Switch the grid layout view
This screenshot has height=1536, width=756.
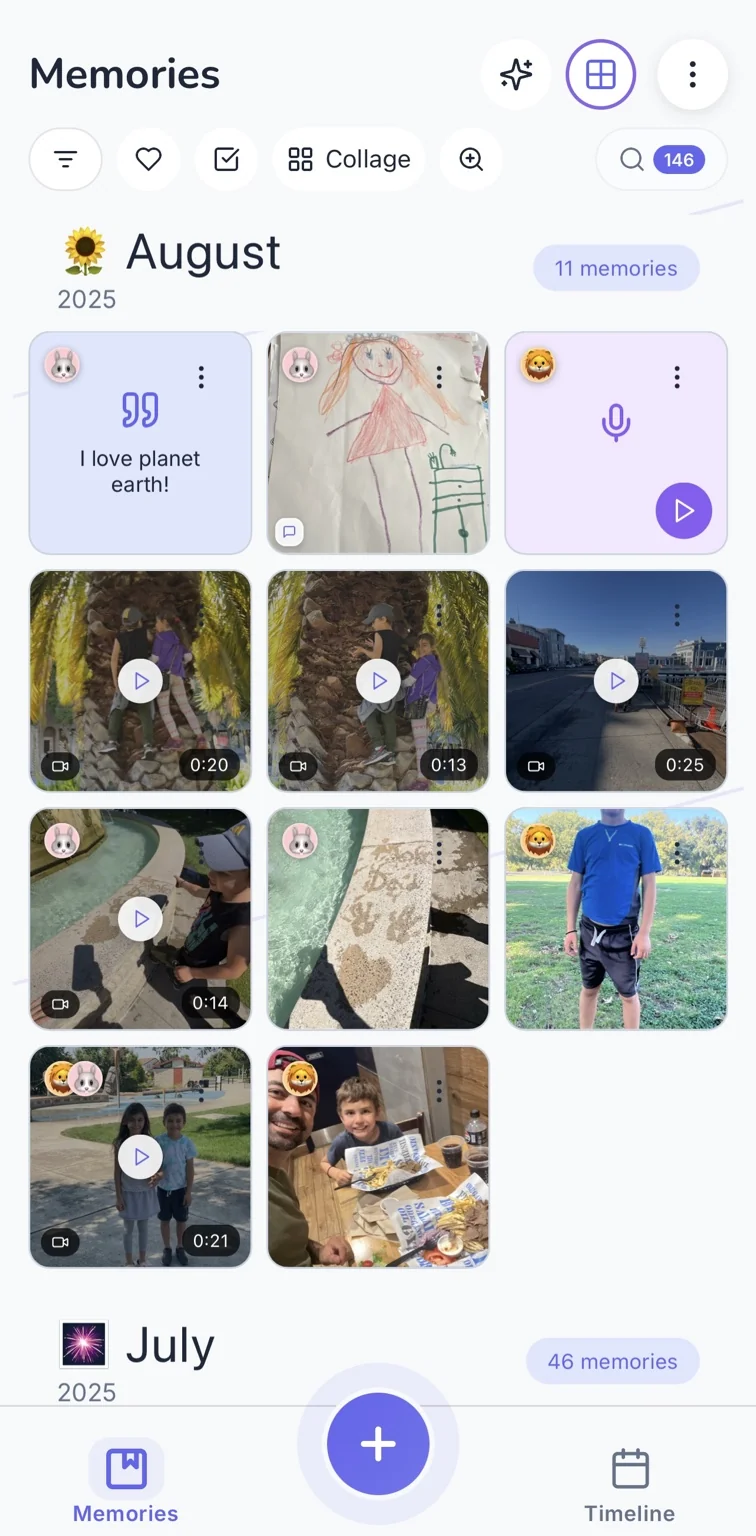pos(600,75)
